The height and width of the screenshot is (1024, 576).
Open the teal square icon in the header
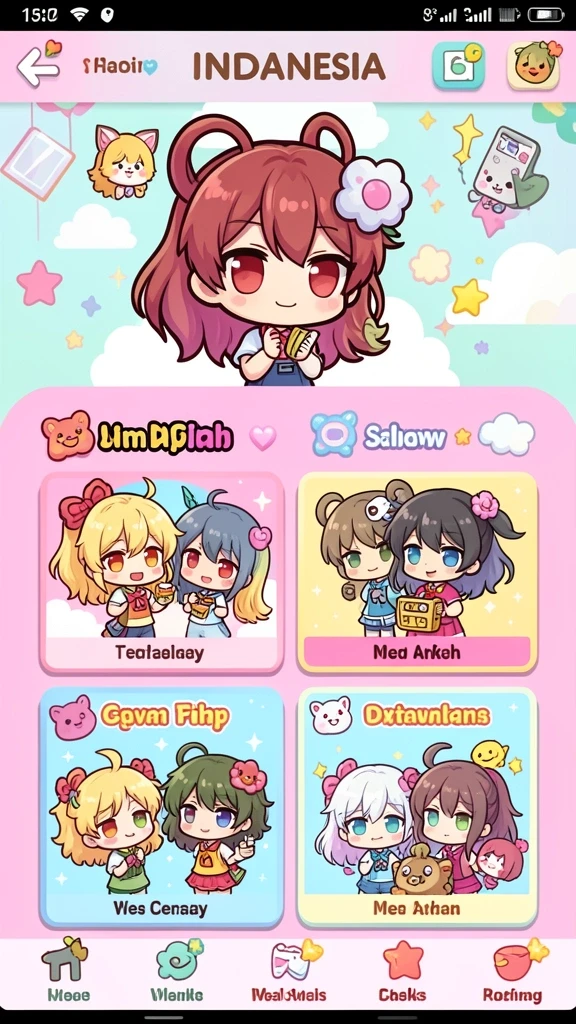pos(458,66)
